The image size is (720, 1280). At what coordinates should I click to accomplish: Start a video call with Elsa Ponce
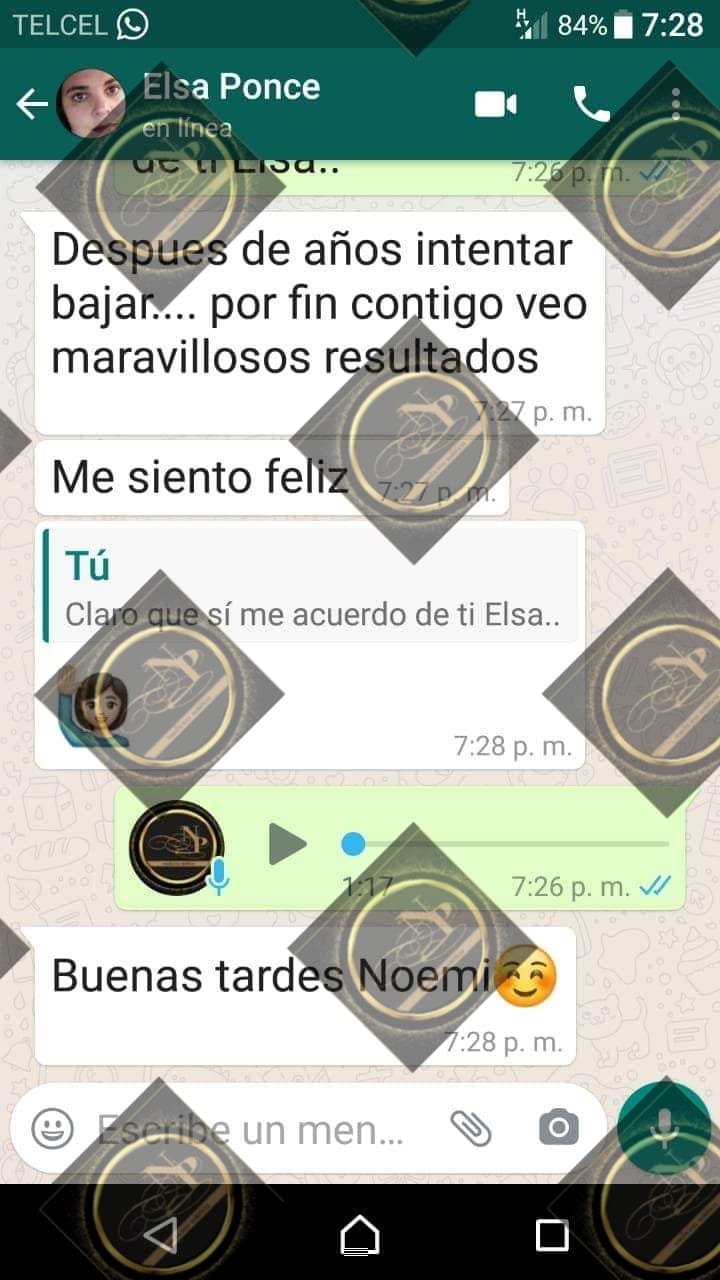click(x=496, y=104)
